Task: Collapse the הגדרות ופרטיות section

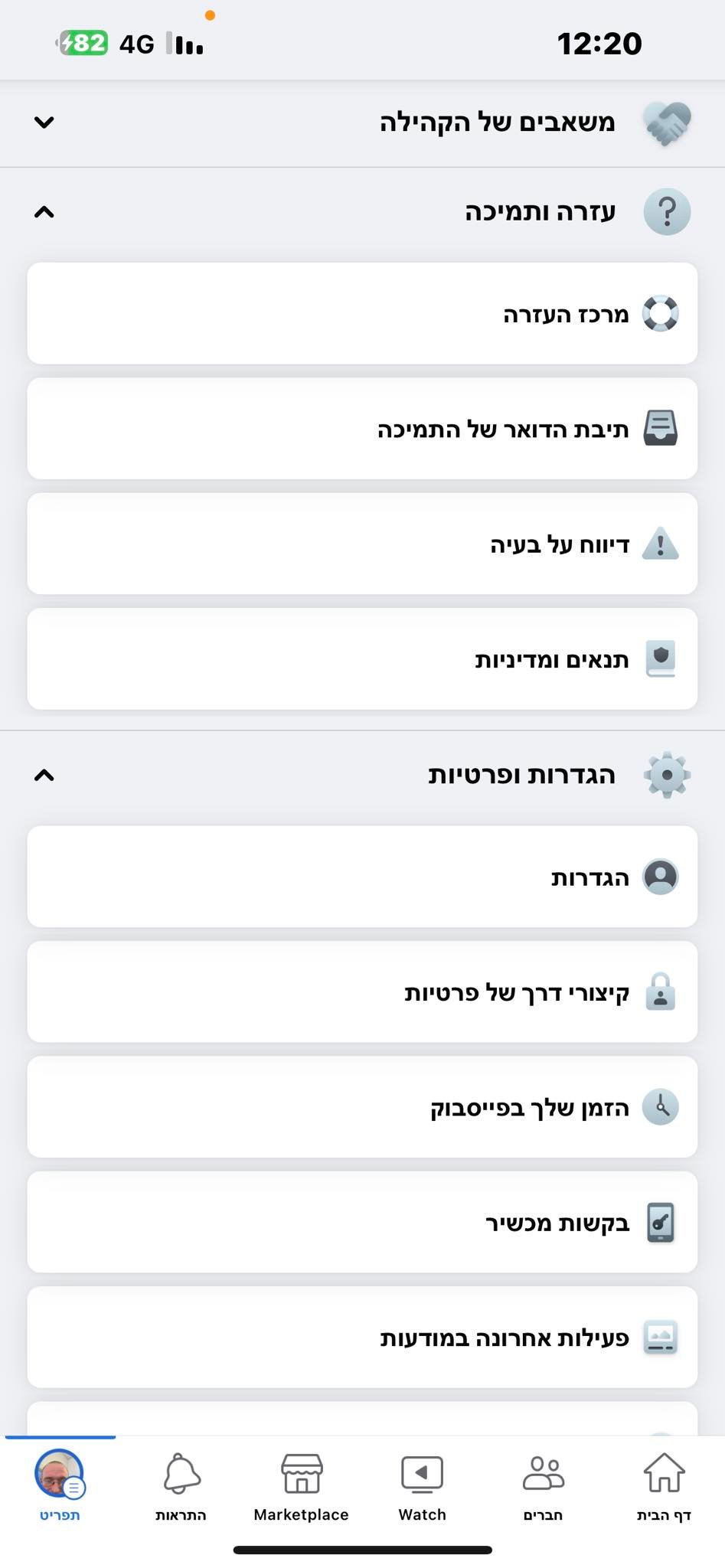Action: pyautogui.click(x=362, y=775)
